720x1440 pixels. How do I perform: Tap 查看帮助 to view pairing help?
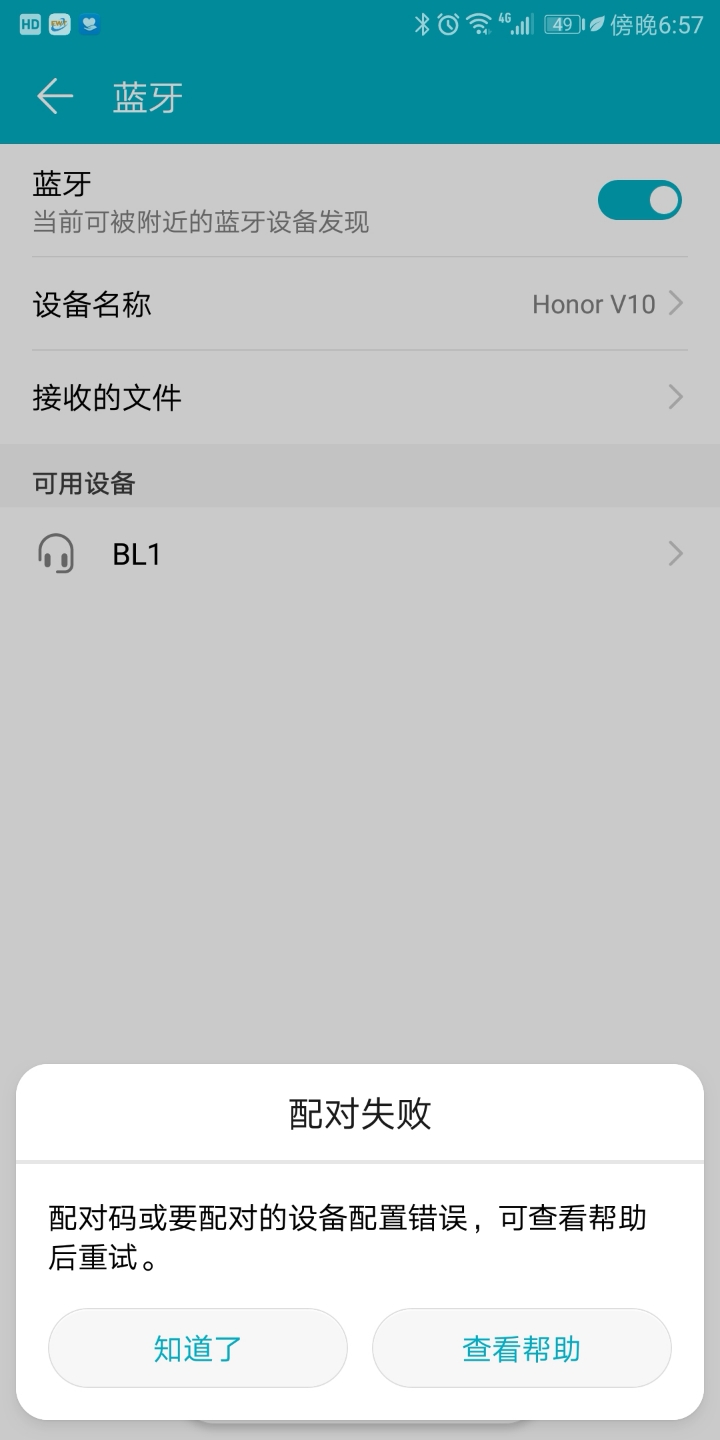click(521, 1348)
